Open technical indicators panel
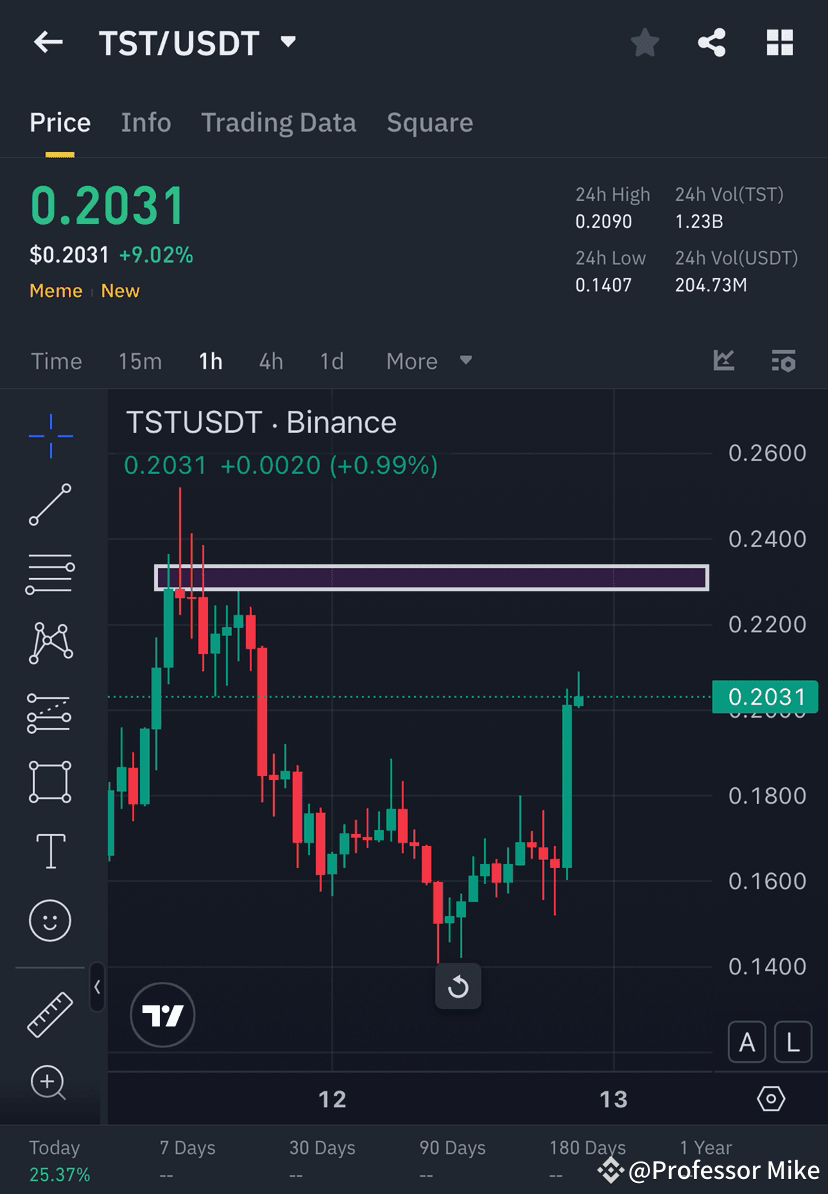Image resolution: width=828 pixels, height=1194 pixels. tap(723, 361)
